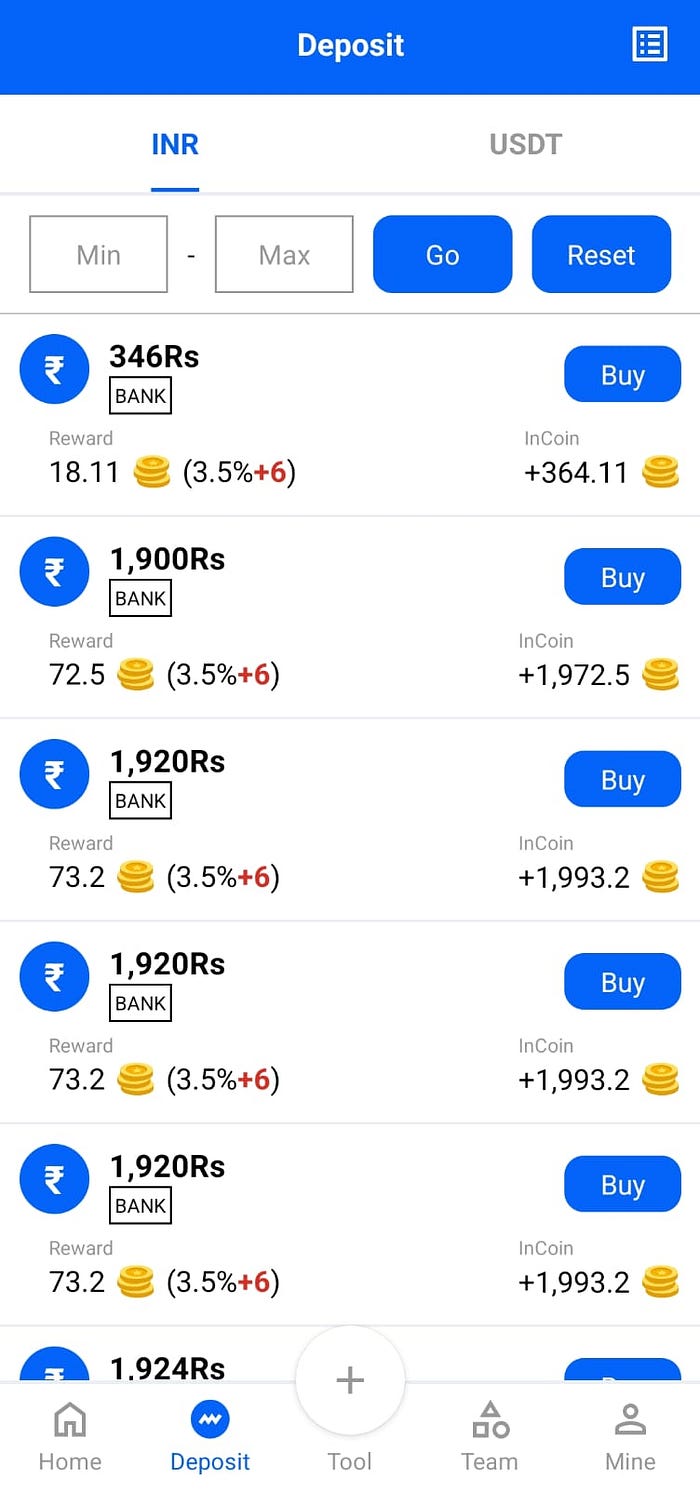700x1489 pixels.
Task: Reset the amount filter
Action: pos(601,255)
